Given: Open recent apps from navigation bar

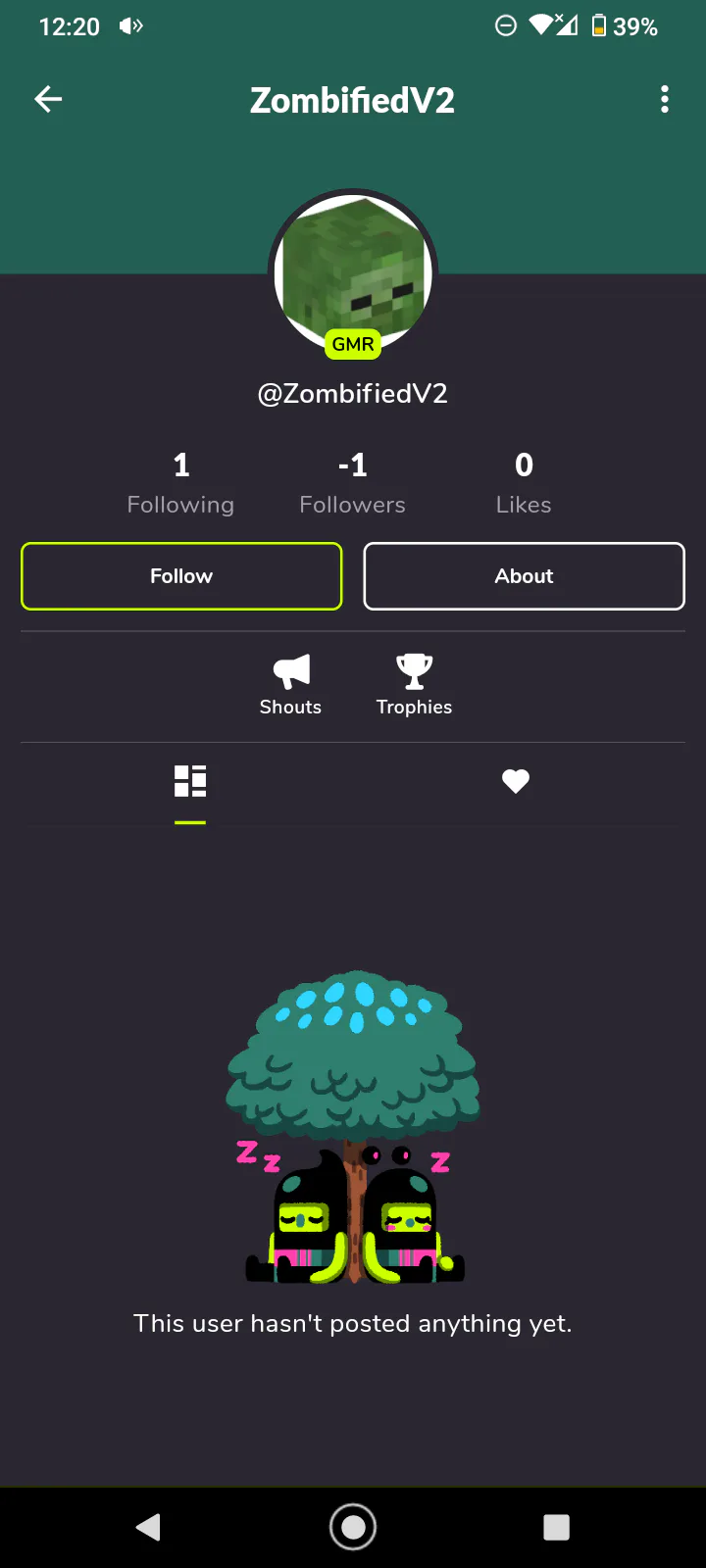Looking at the screenshot, I should 556,1527.
